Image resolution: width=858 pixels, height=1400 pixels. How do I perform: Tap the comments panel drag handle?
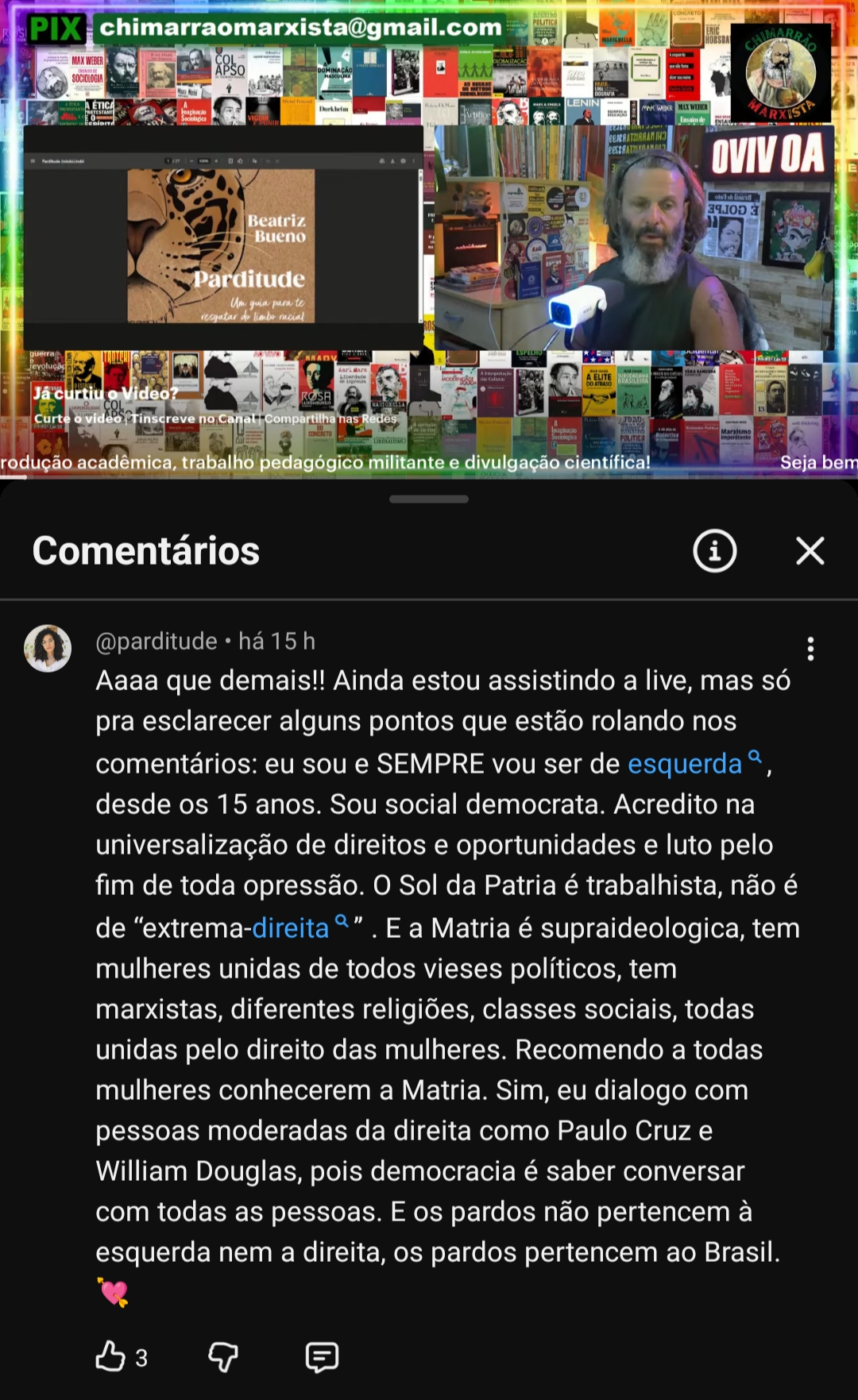(429, 499)
